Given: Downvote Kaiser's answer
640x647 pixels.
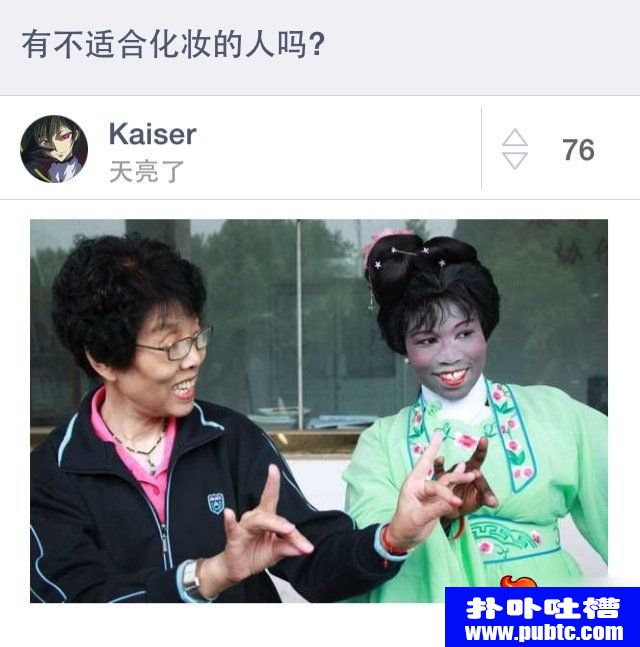Looking at the screenshot, I should [515, 162].
